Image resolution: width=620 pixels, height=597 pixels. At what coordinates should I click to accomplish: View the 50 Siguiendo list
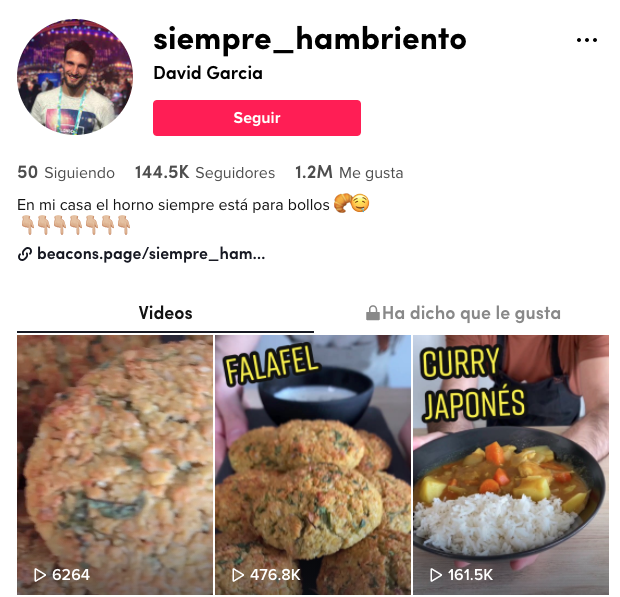(66, 173)
